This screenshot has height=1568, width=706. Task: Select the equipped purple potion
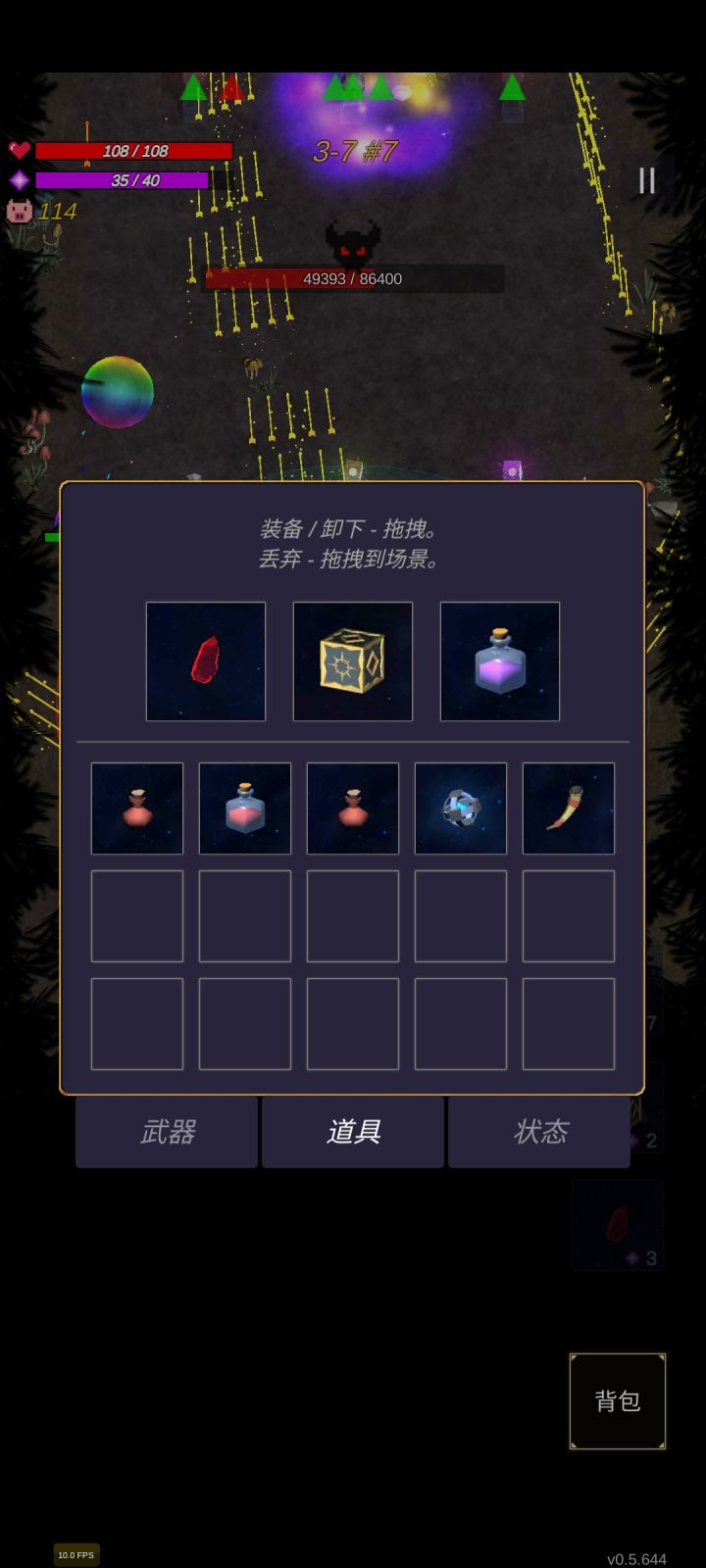(500, 661)
